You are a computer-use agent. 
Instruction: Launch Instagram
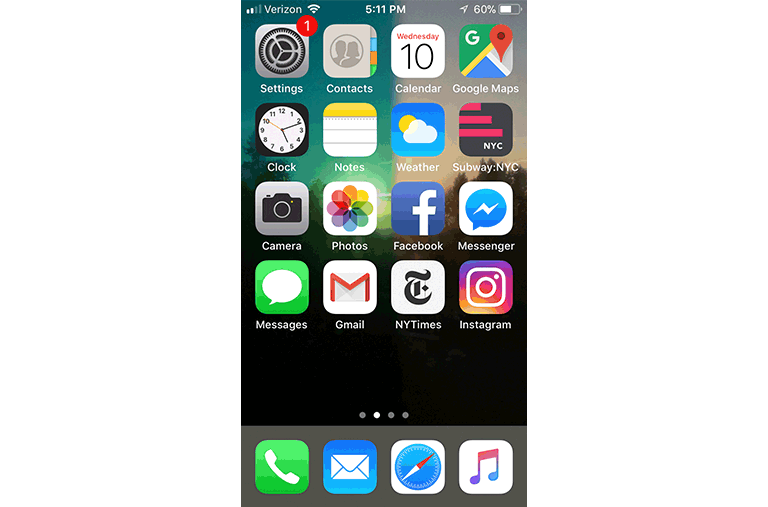pyautogui.click(x=486, y=287)
